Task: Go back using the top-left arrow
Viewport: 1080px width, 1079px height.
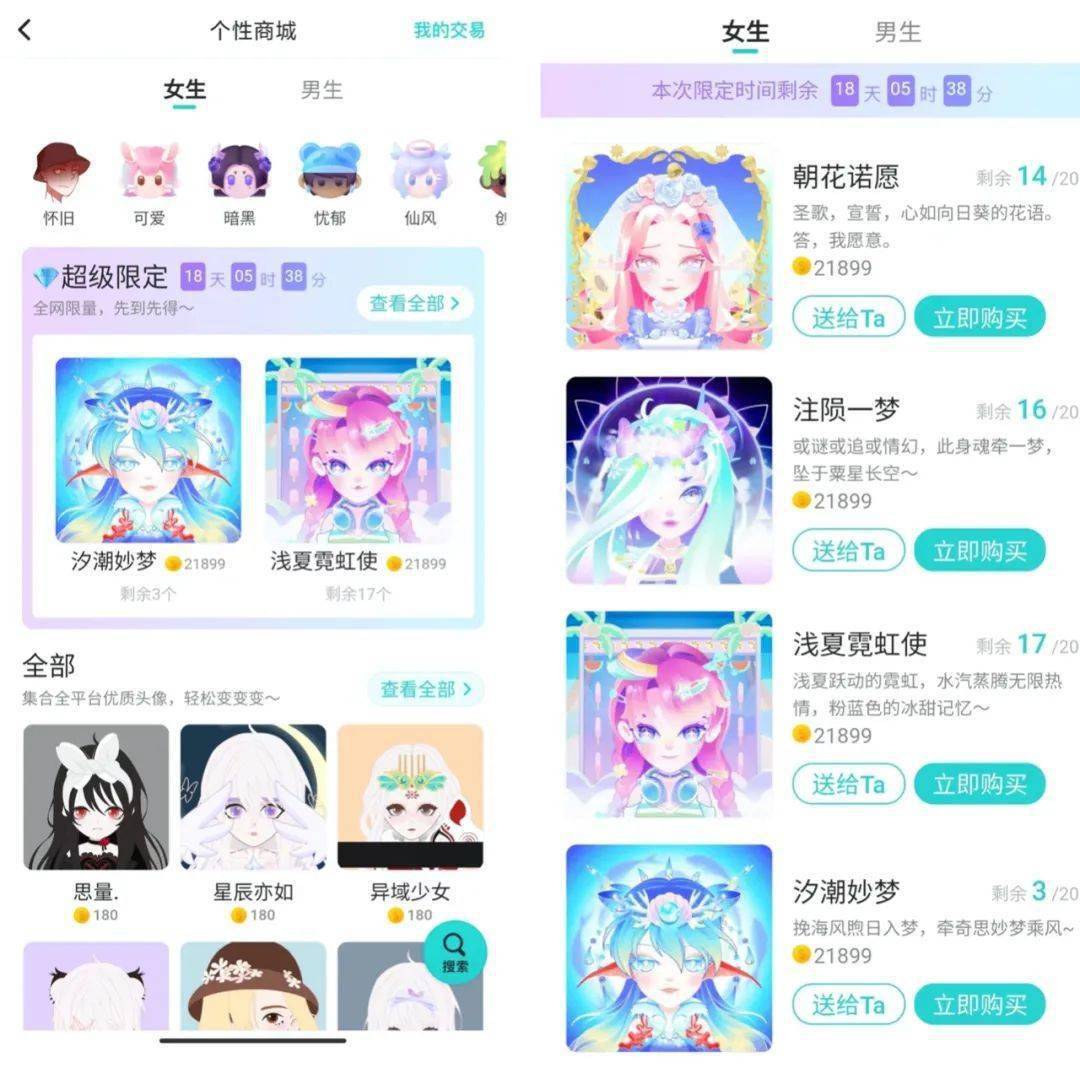Action: 25,30
